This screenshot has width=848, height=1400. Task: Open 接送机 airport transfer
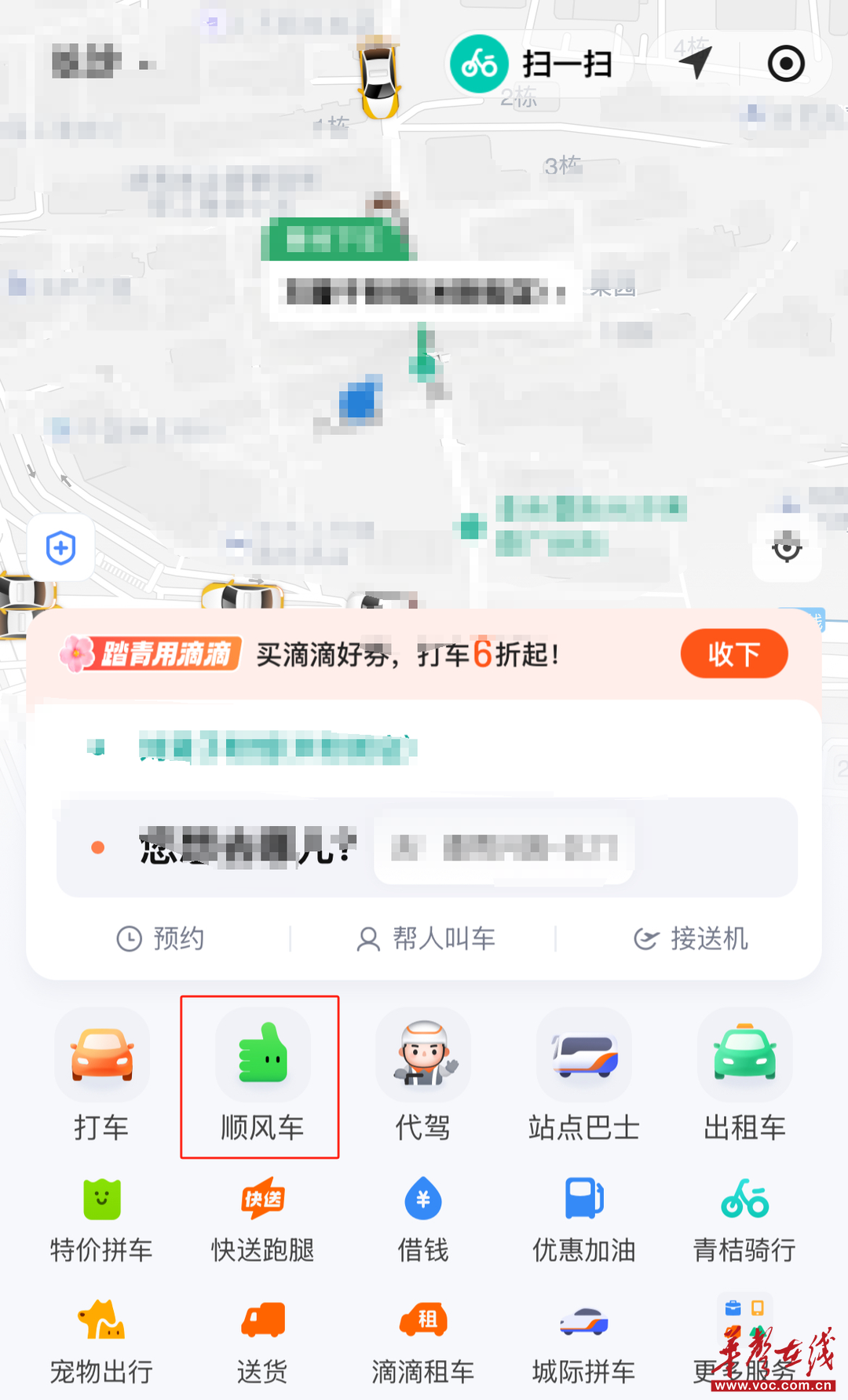point(691,938)
